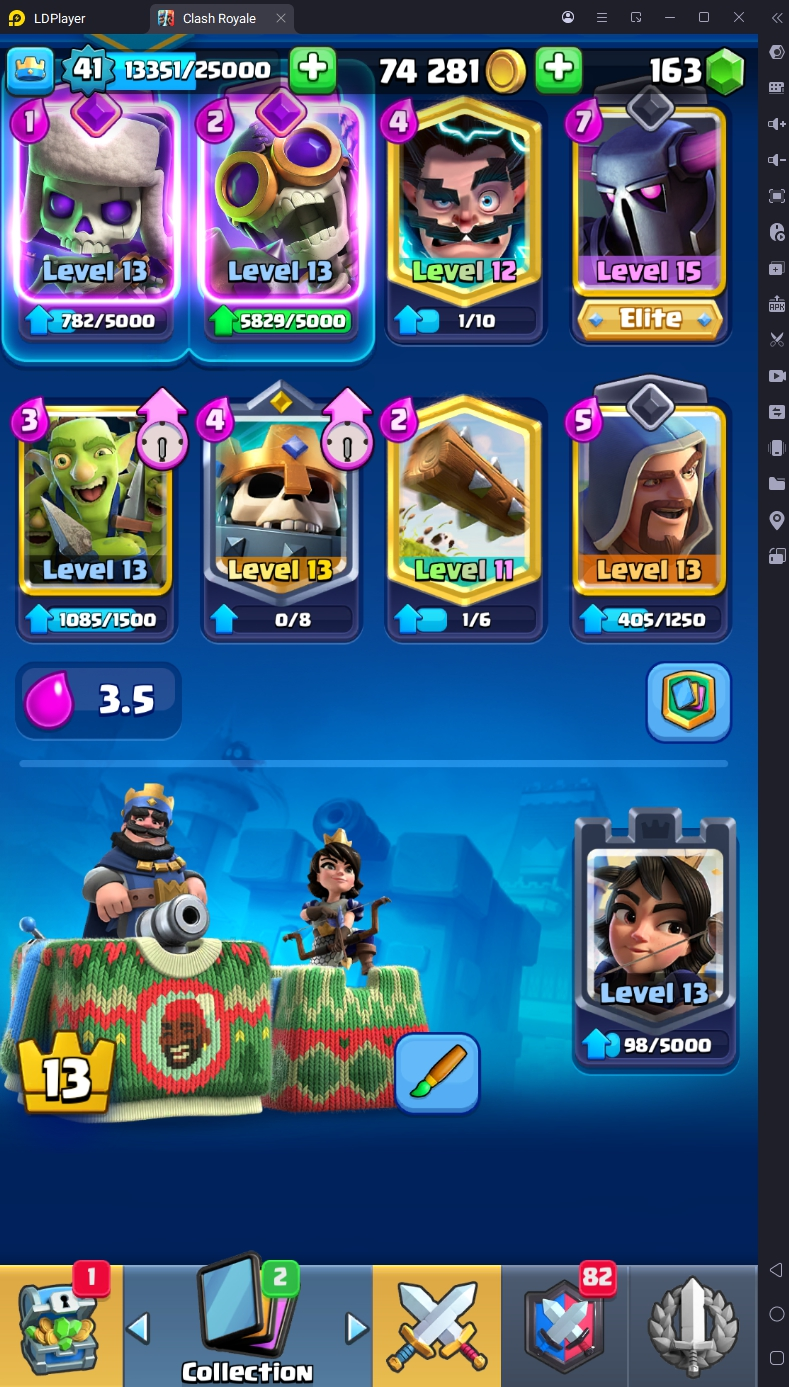789x1387 pixels.
Task: Switch to the Battle tab with crossed swords
Action: [x=436, y=1327]
